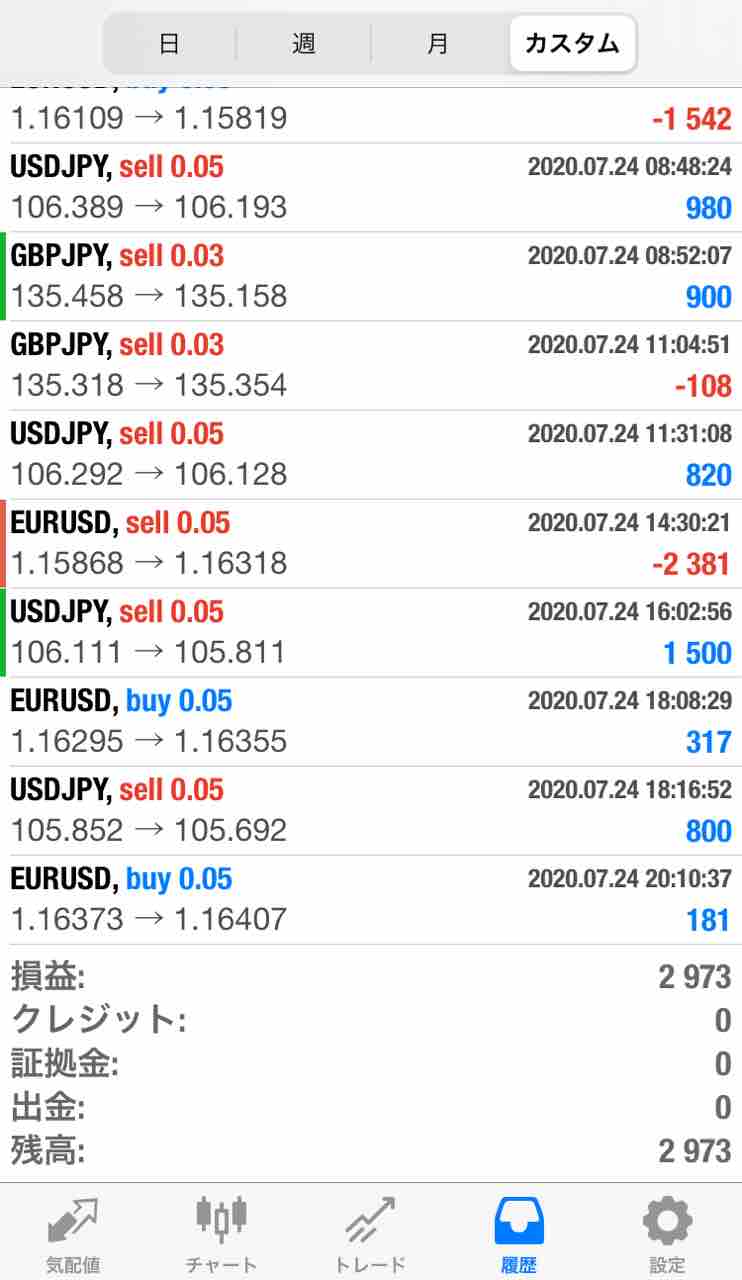Tap the 履歴 history tab

[x=519, y=1232]
